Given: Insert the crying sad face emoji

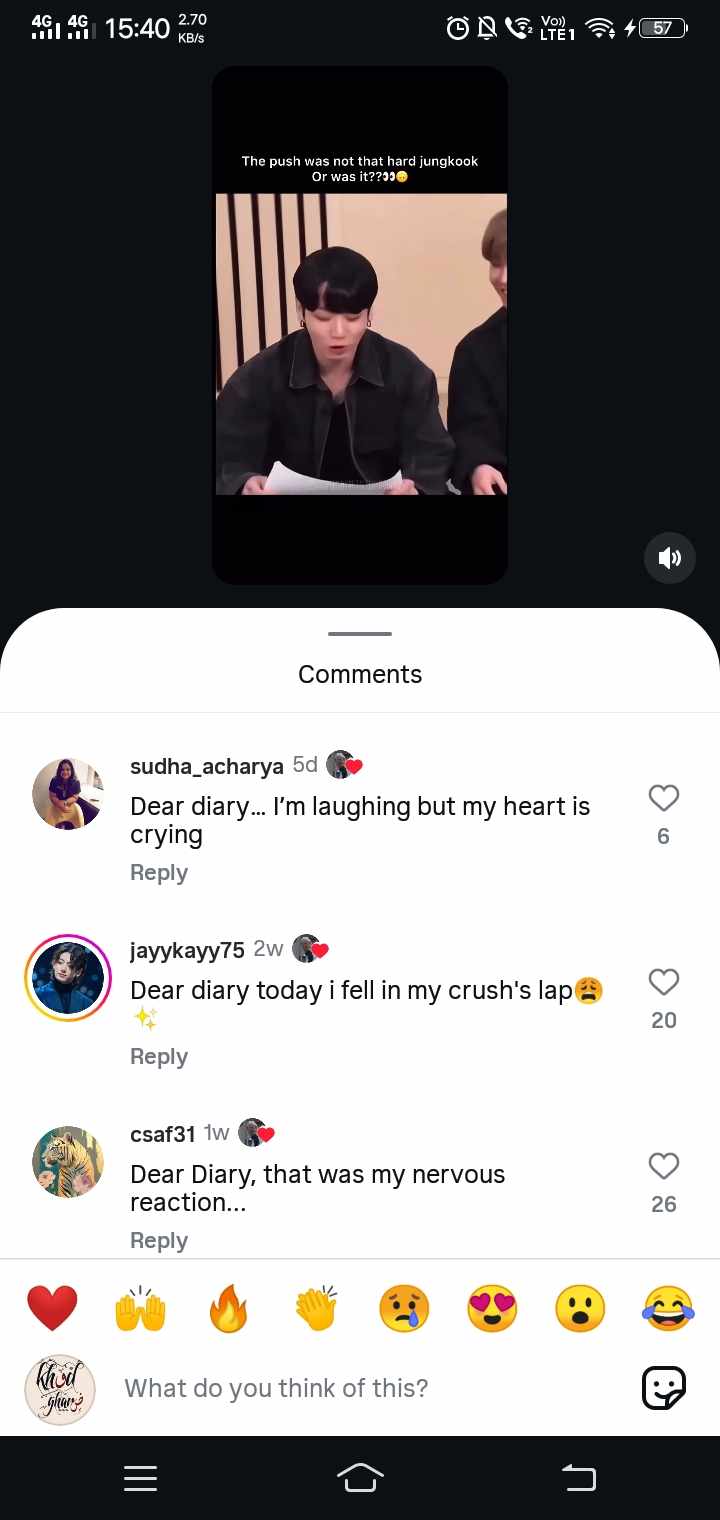Looking at the screenshot, I should pyautogui.click(x=404, y=1308).
